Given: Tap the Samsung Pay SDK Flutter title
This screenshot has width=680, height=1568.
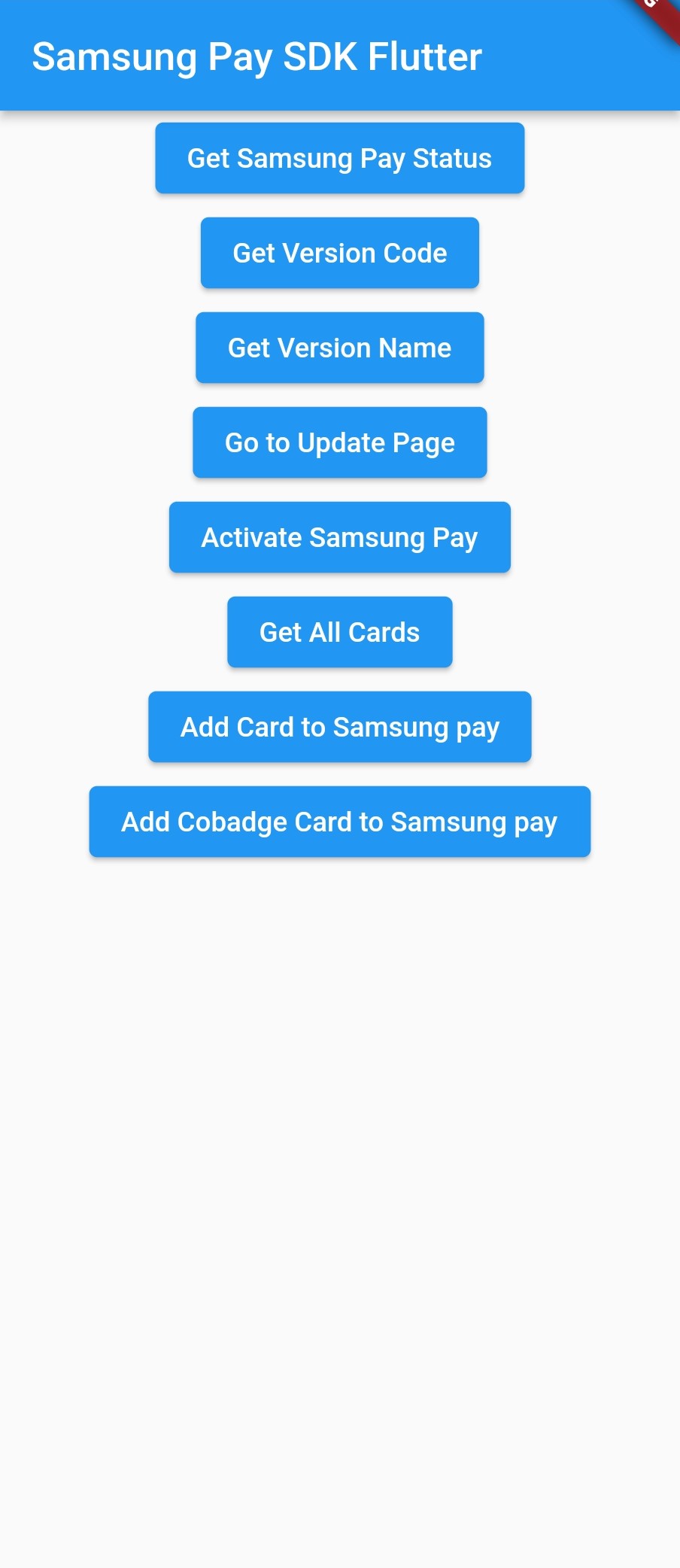Looking at the screenshot, I should (257, 56).
